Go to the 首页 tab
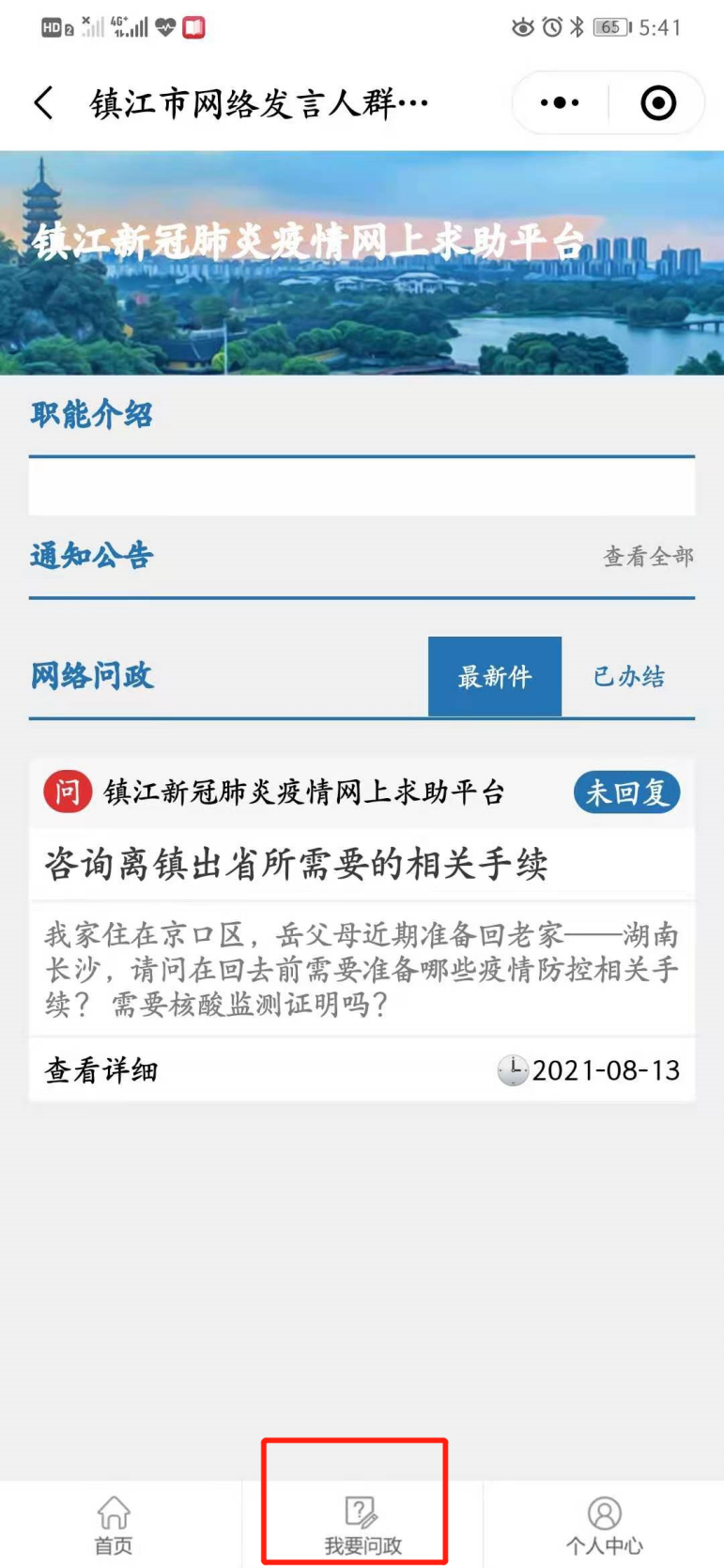The image size is (724, 1568). coord(114,1525)
